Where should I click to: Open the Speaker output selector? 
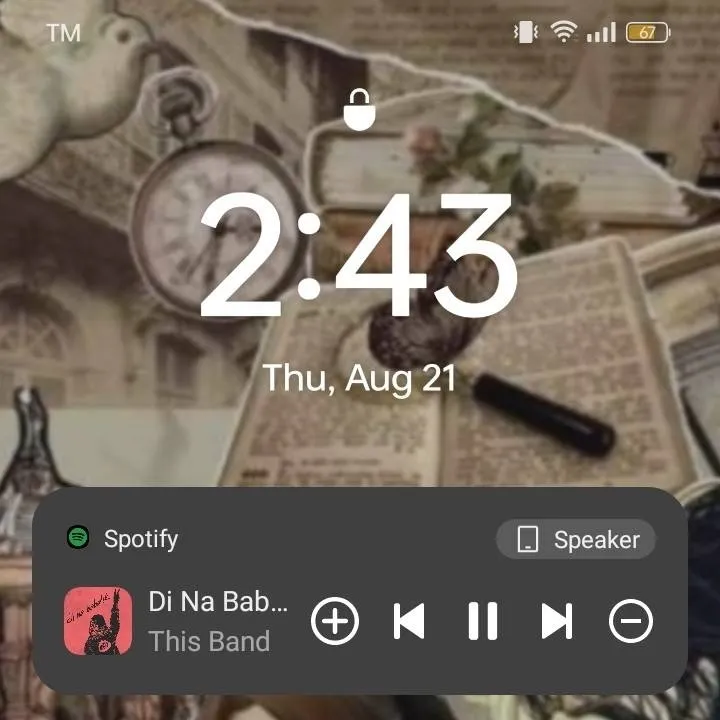[x=576, y=540]
